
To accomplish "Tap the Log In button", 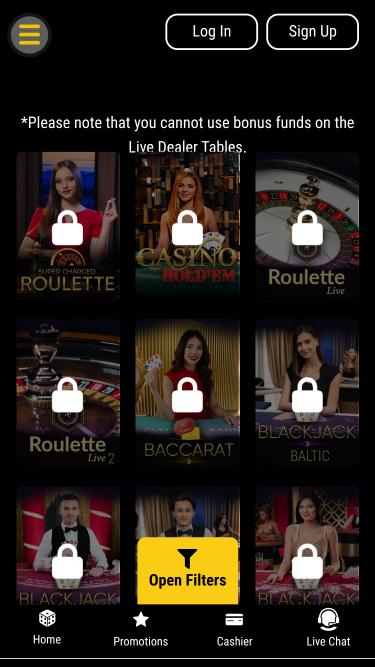I will (211, 32).
